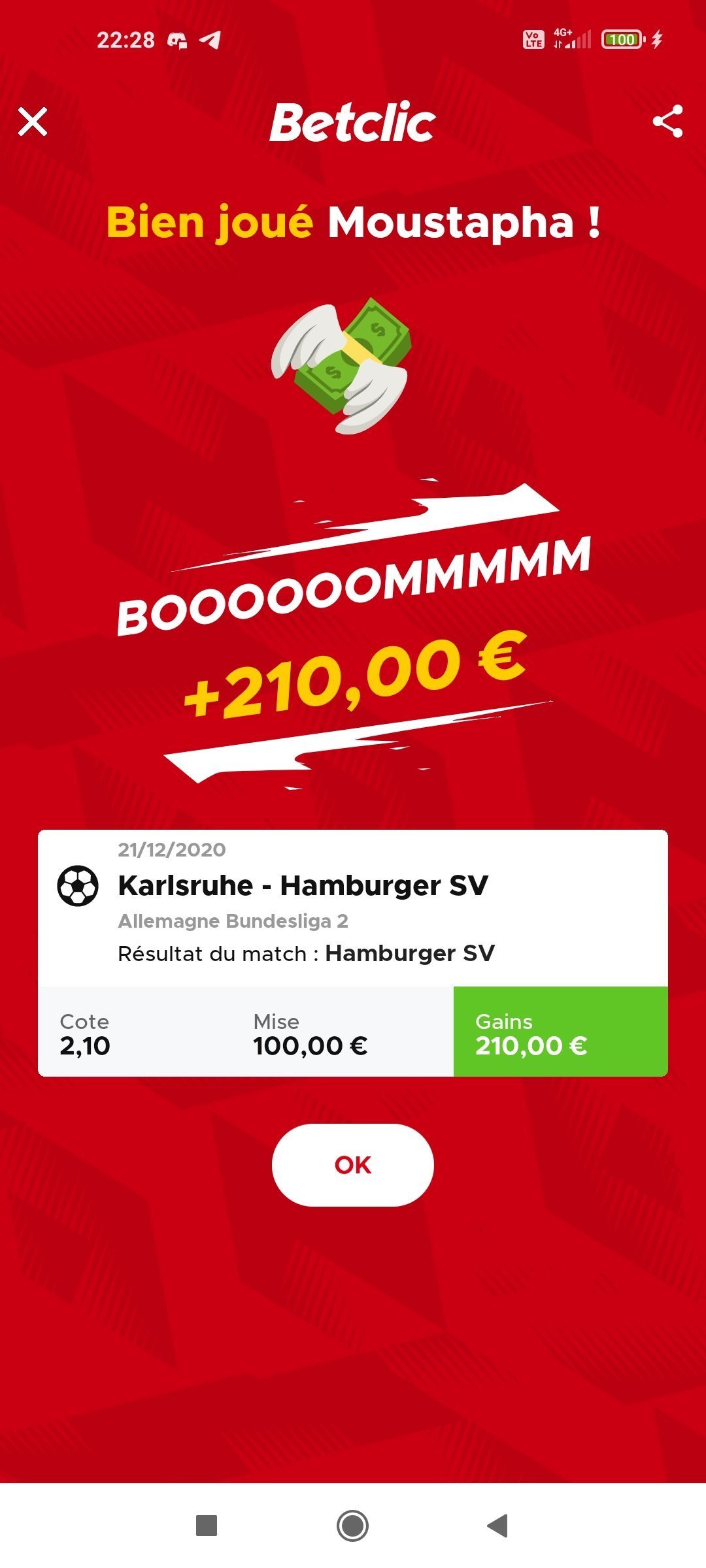The width and height of the screenshot is (706, 1568).
Task: Confirm with the OK button
Action: pos(353,1165)
